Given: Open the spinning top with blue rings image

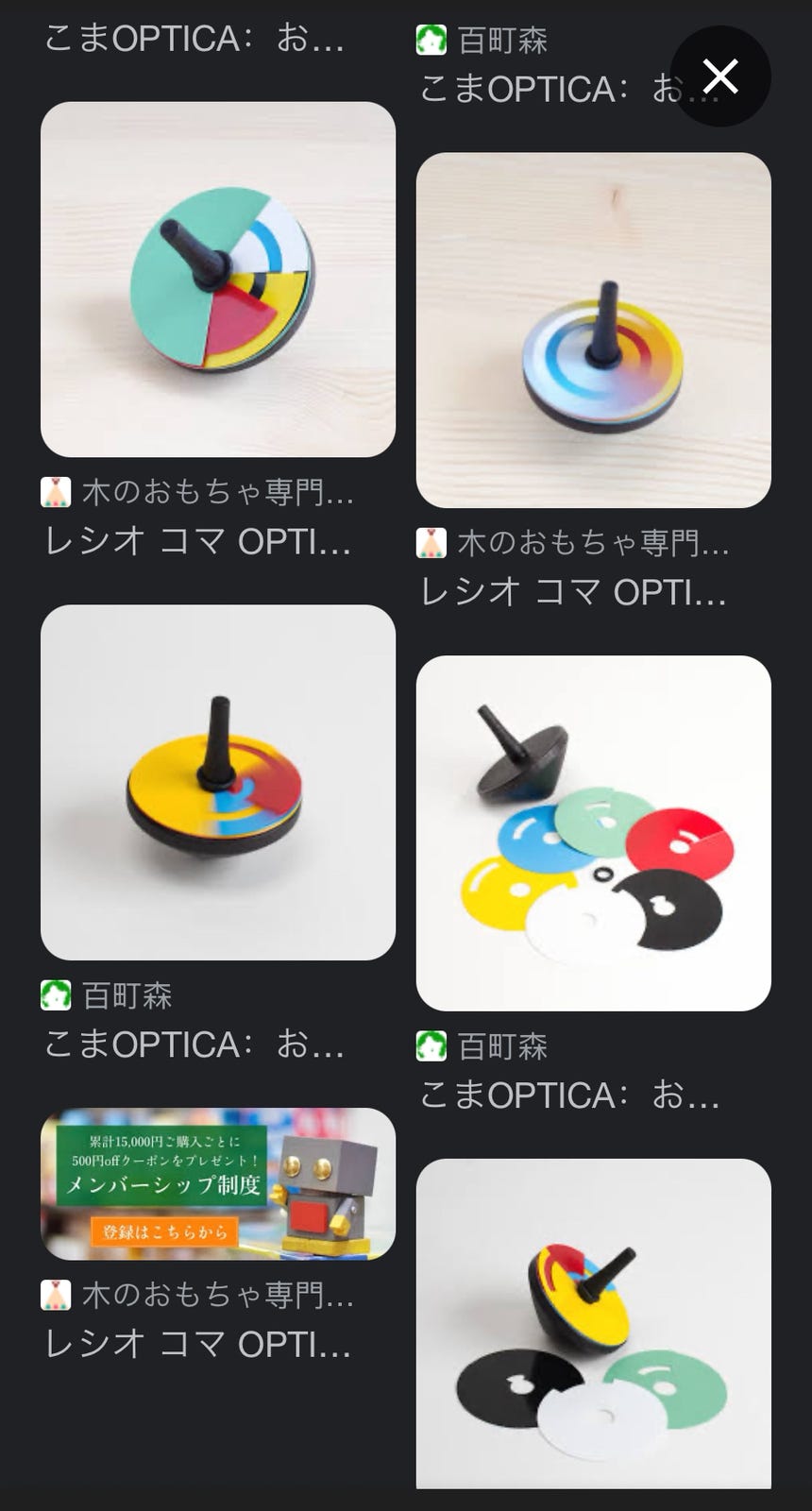Looking at the screenshot, I should click(593, 331).
